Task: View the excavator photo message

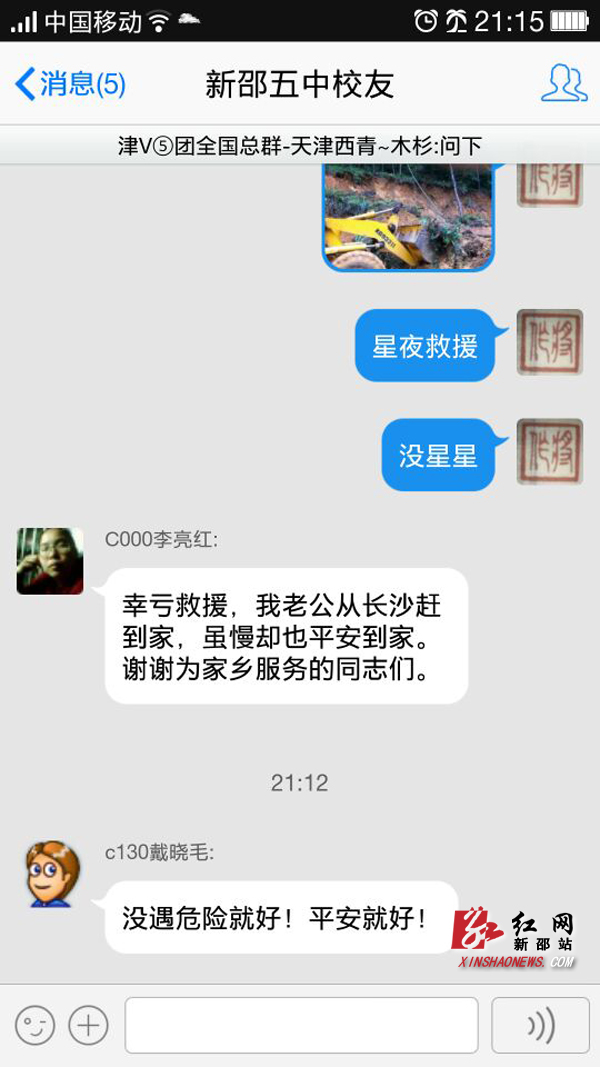Action: pyautogui.click(x=408, y=217)
